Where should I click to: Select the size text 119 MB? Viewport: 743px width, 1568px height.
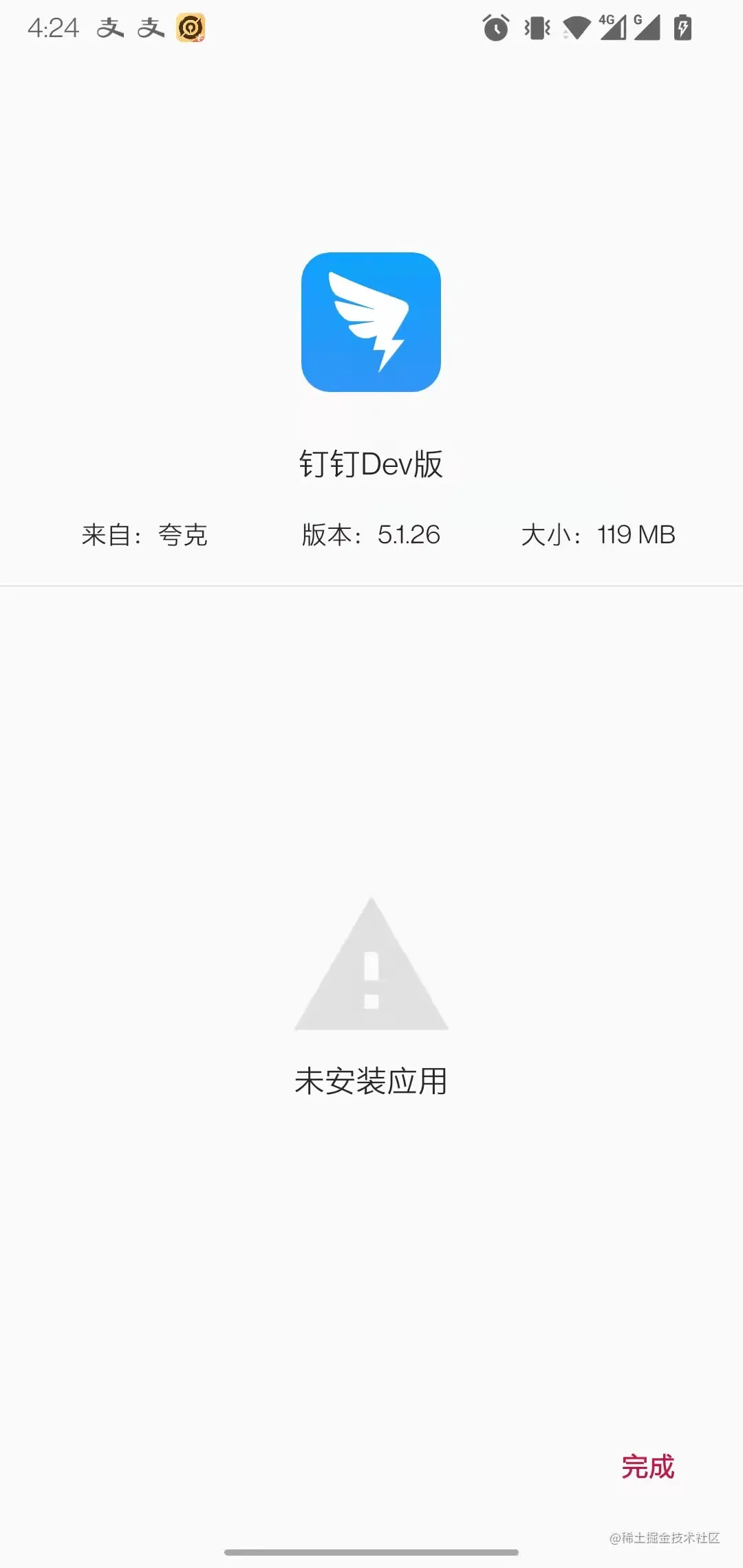[635, 535]
